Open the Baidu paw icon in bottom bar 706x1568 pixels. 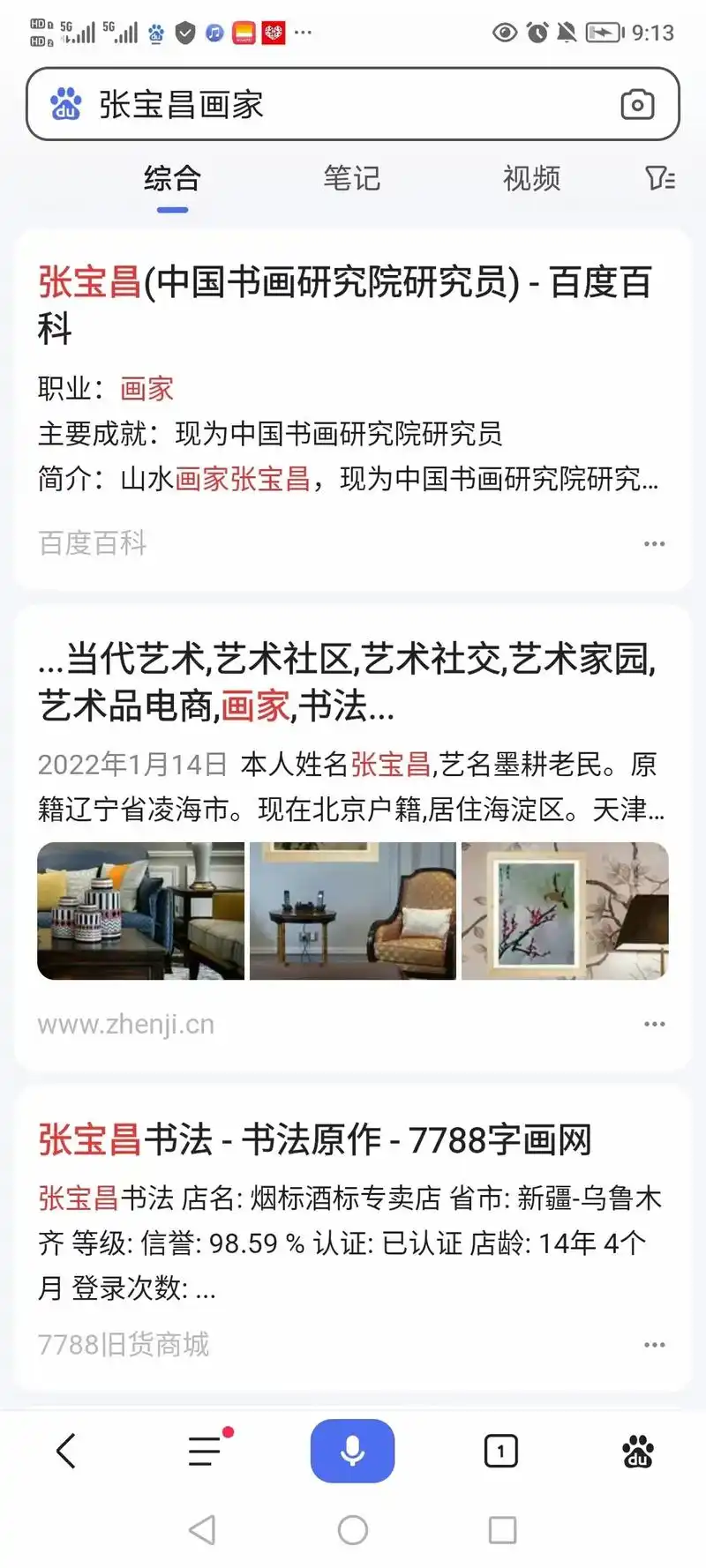(x=637, y=1450)
